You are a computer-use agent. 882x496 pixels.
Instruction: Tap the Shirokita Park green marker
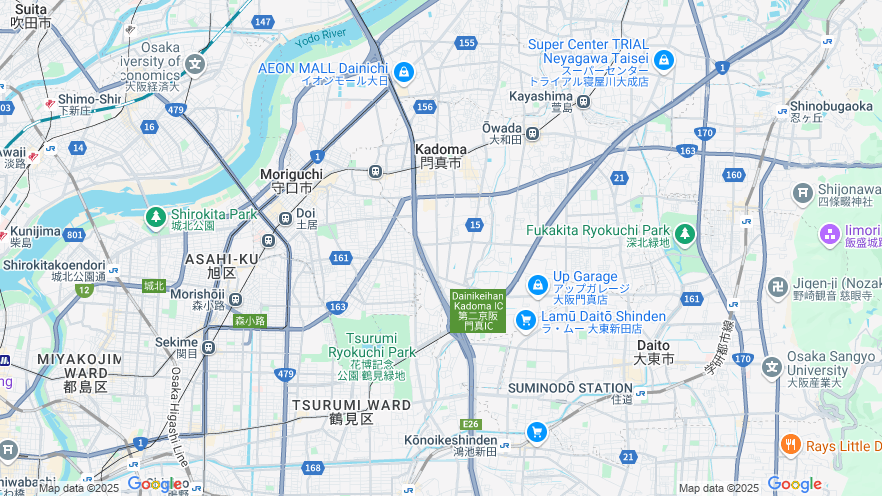pos(155,216)
